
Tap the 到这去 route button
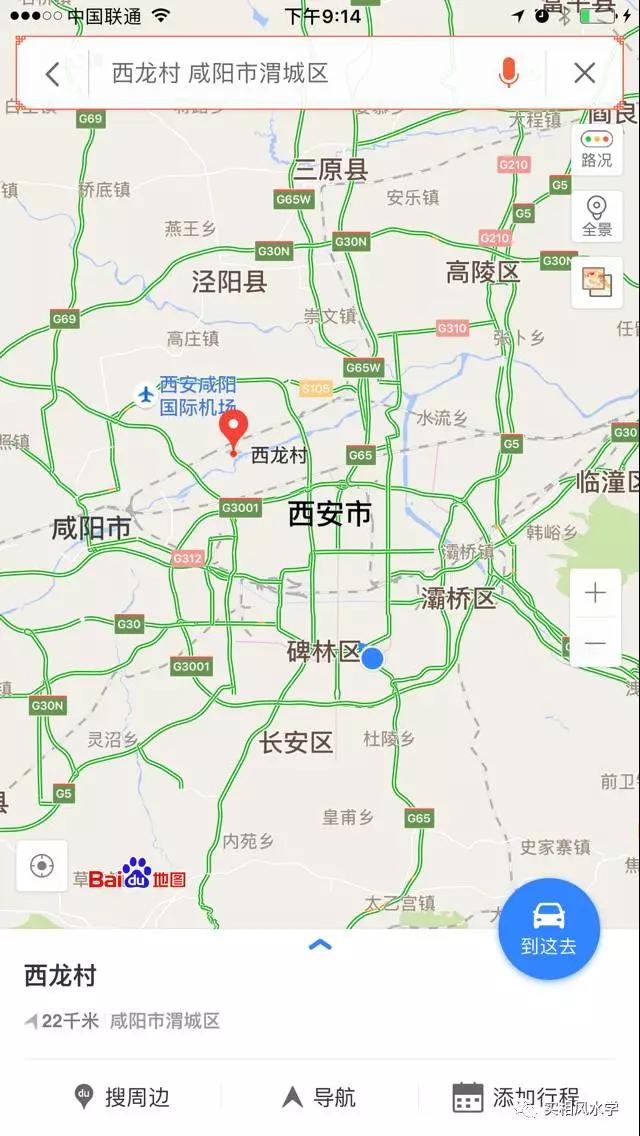pyautogui.click(x=549, y=929)
